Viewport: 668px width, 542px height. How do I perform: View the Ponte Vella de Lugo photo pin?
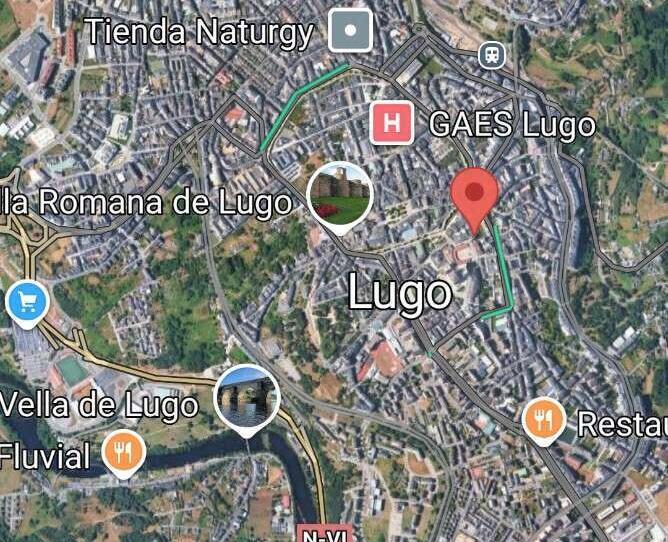point(246,397)
